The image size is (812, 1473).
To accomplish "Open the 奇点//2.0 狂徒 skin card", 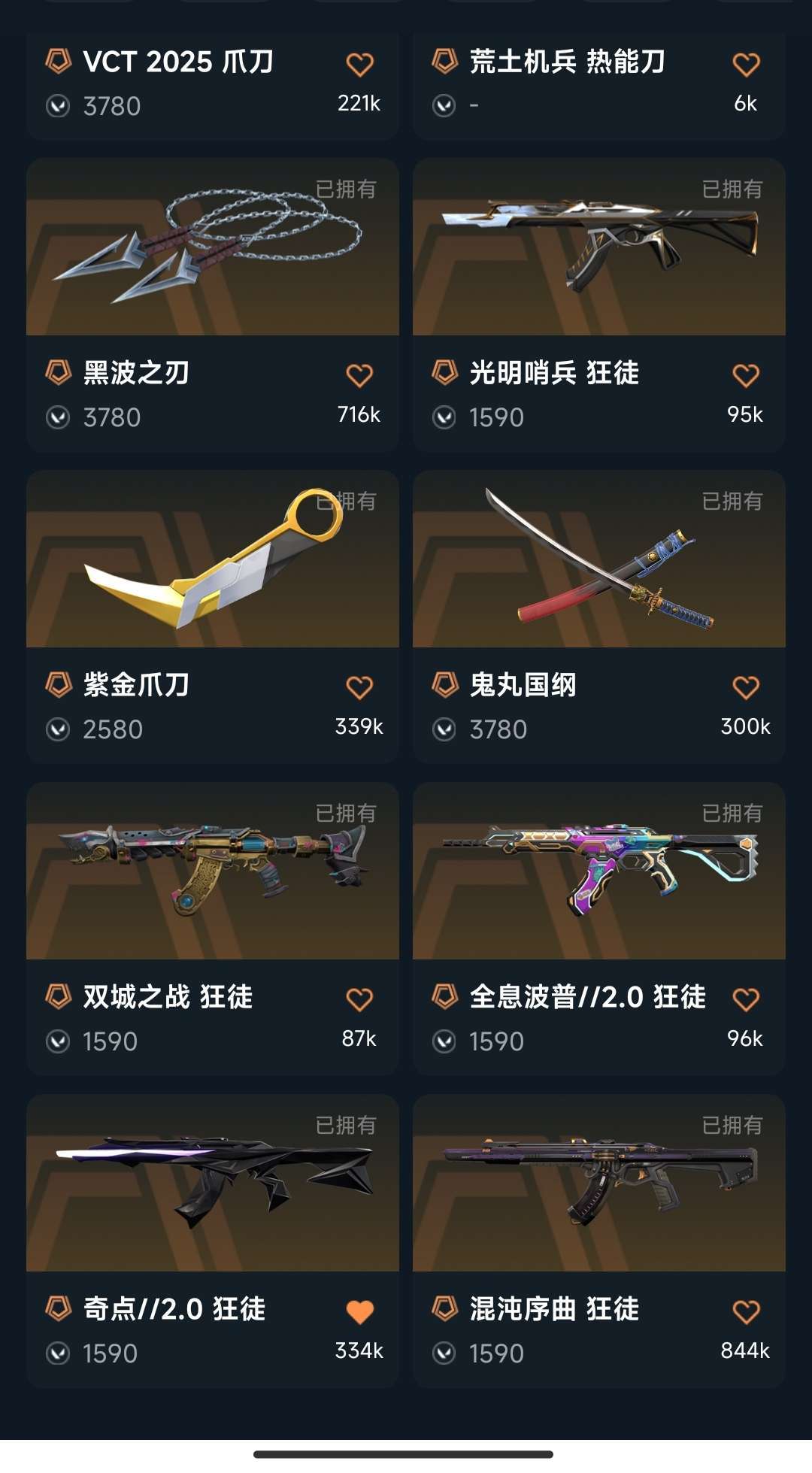I will click(213, 1241).
